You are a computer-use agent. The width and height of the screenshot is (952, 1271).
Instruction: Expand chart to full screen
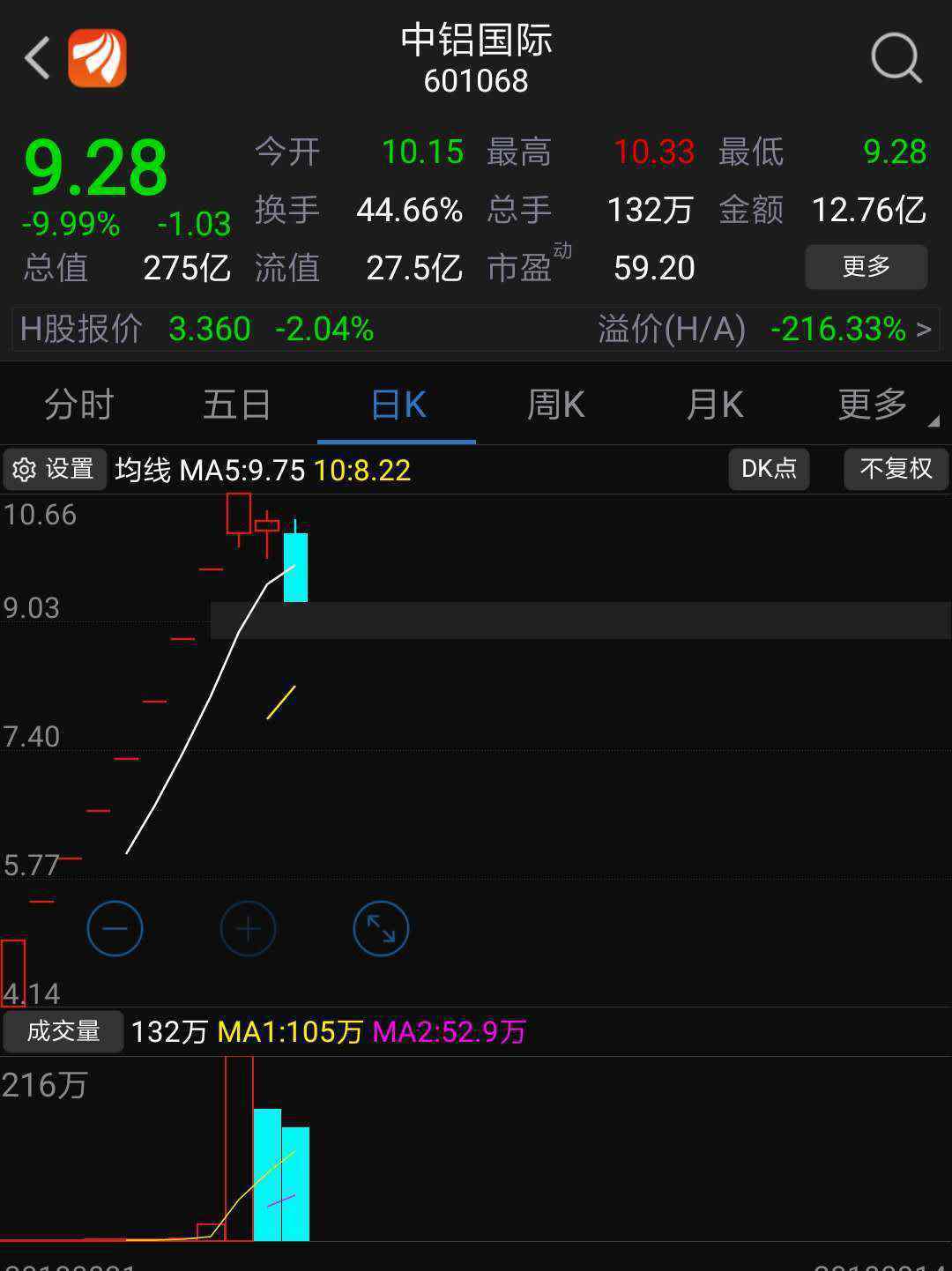click(x=381, y=929)
